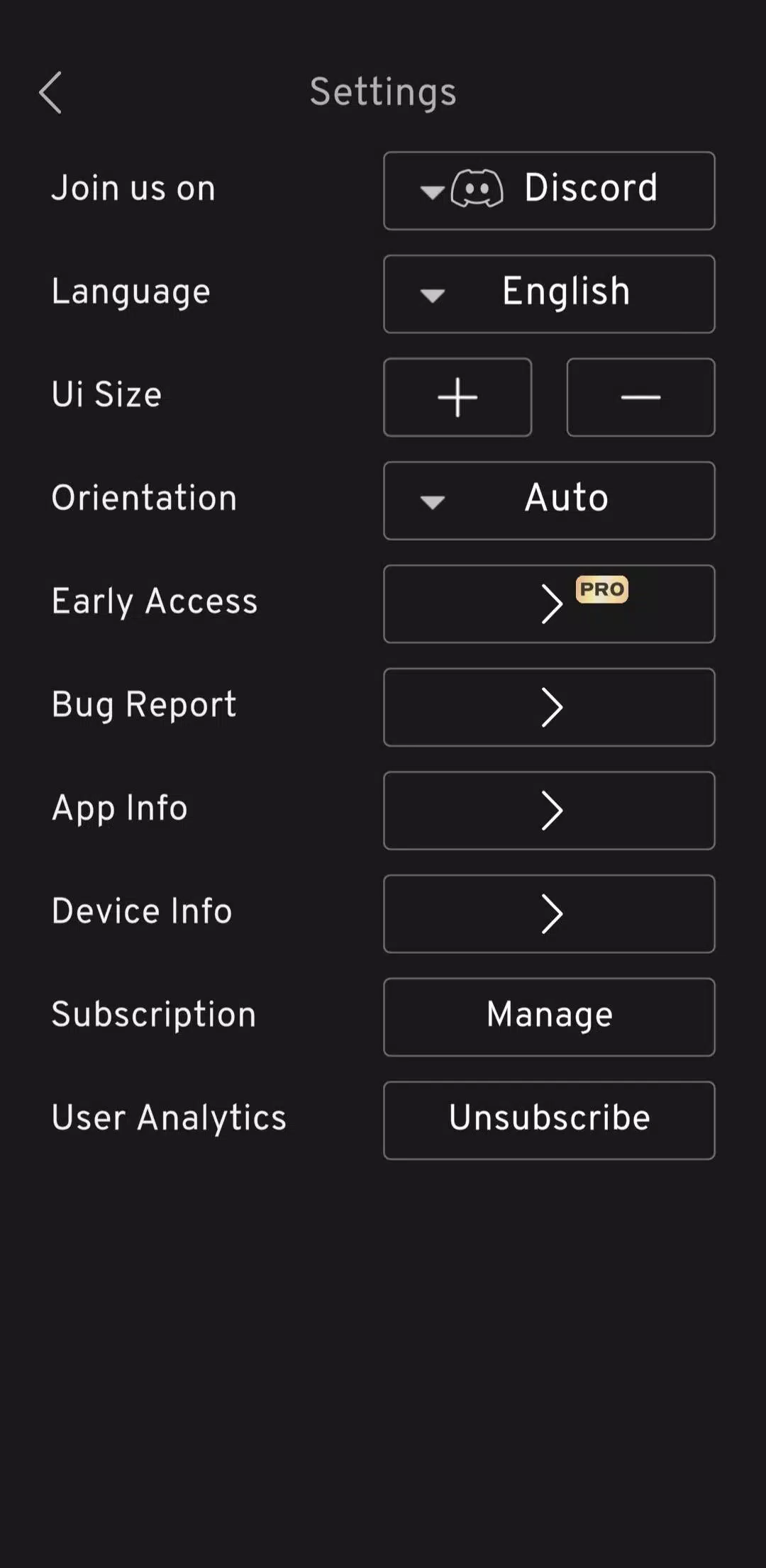Screen dimensions: 766x1568
Task: Open the Orientation dropdown set to Auto
Action: [549, 501]
